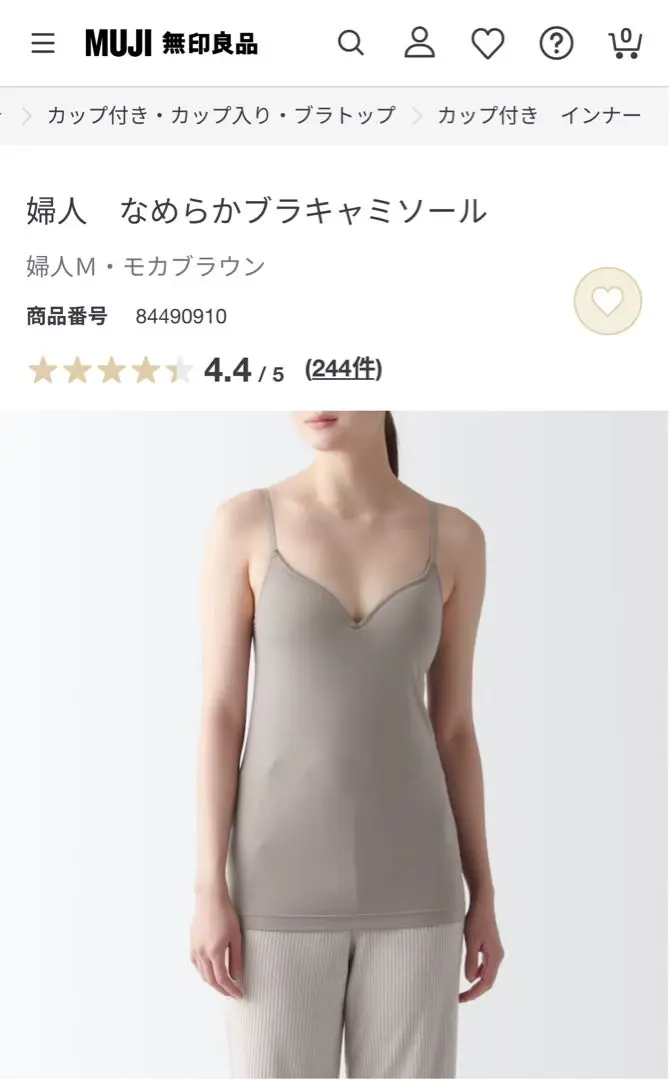
Task: Open the hamburger menu
Action: (43, 44)
